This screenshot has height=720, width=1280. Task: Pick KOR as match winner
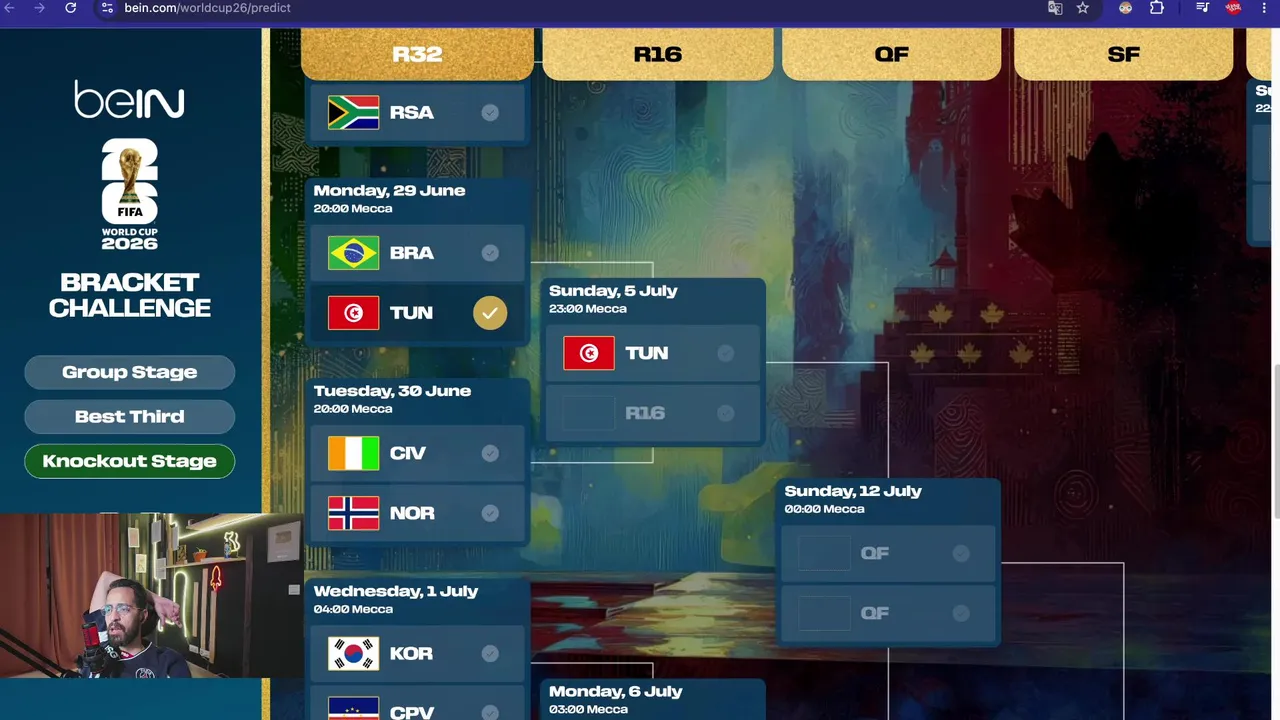pyautogui.click(x=416, y=653)
